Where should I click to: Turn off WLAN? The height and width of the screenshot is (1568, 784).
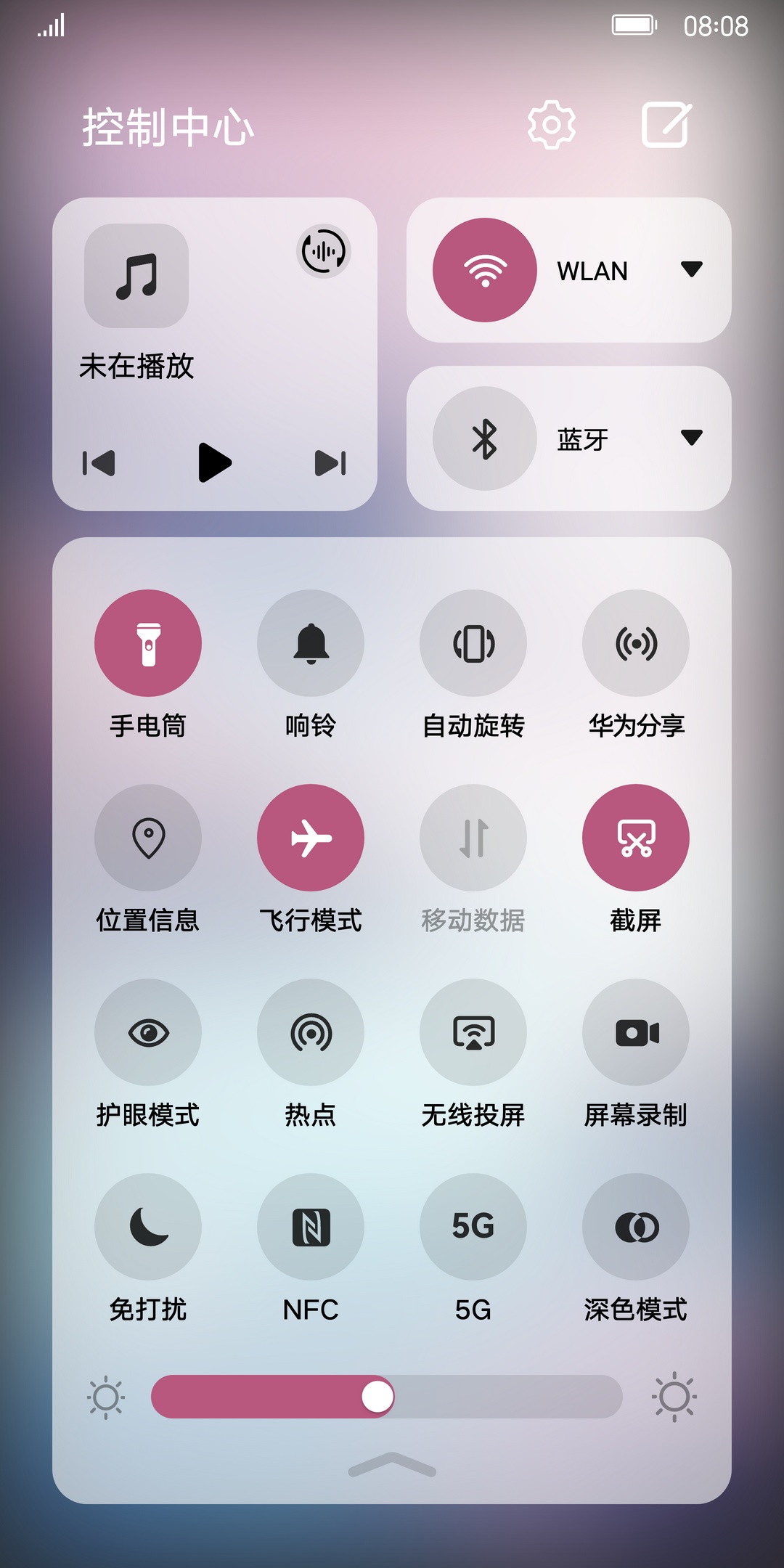484,270
